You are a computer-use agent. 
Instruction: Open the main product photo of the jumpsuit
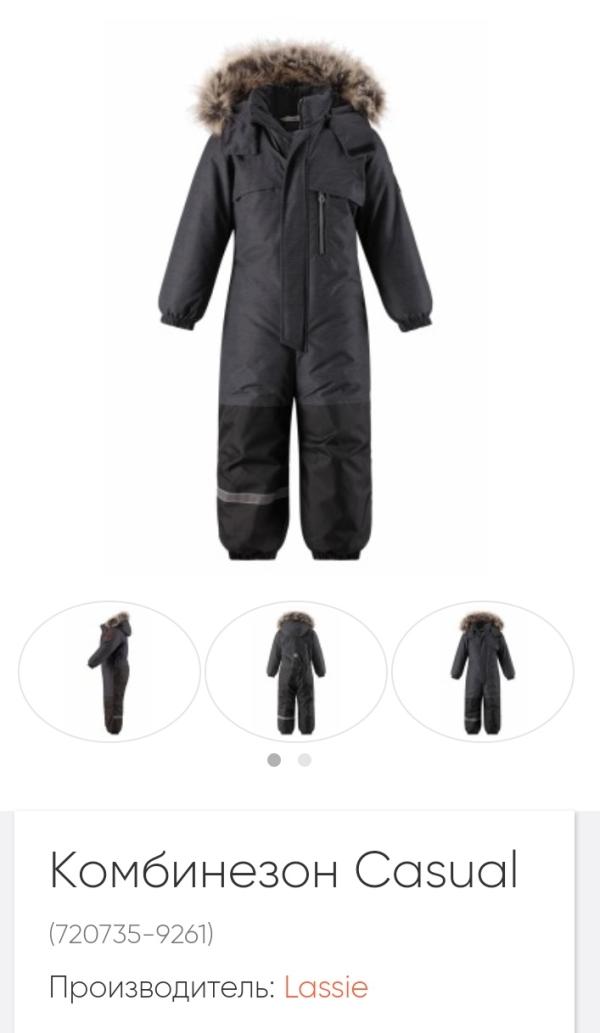pyautogui.click(x=297, y=300)
